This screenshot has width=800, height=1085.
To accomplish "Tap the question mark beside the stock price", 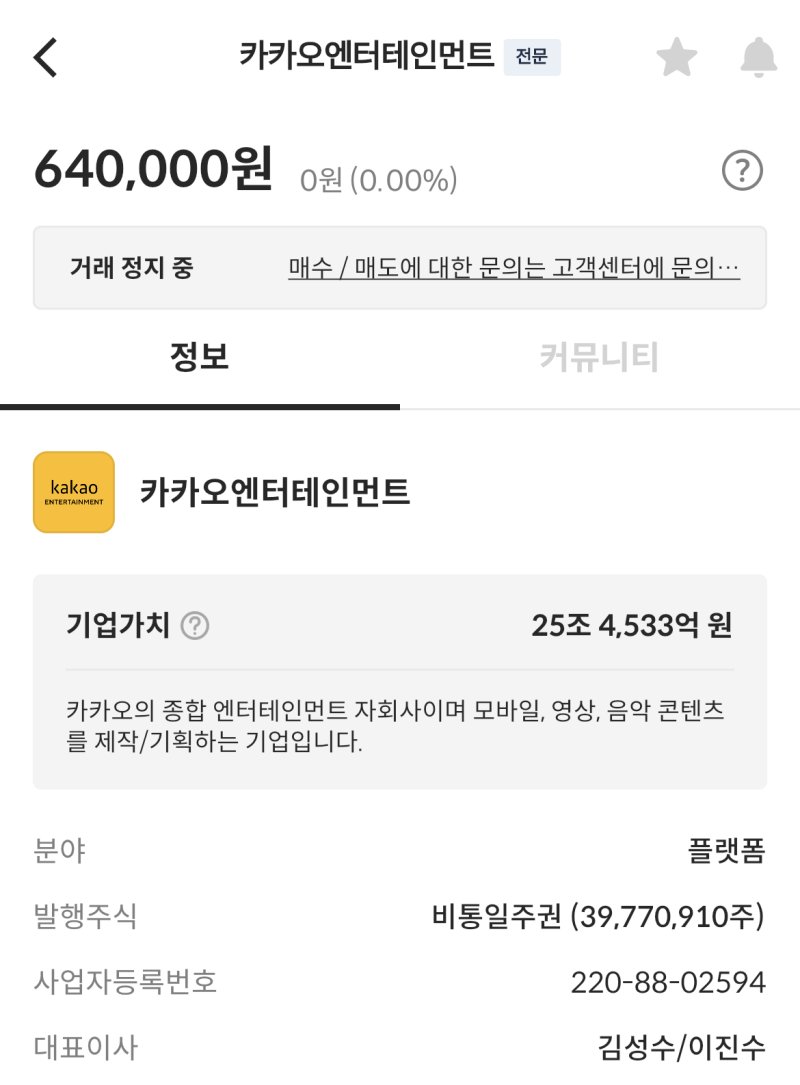I will pyautogui.click(x=742, y=170).
